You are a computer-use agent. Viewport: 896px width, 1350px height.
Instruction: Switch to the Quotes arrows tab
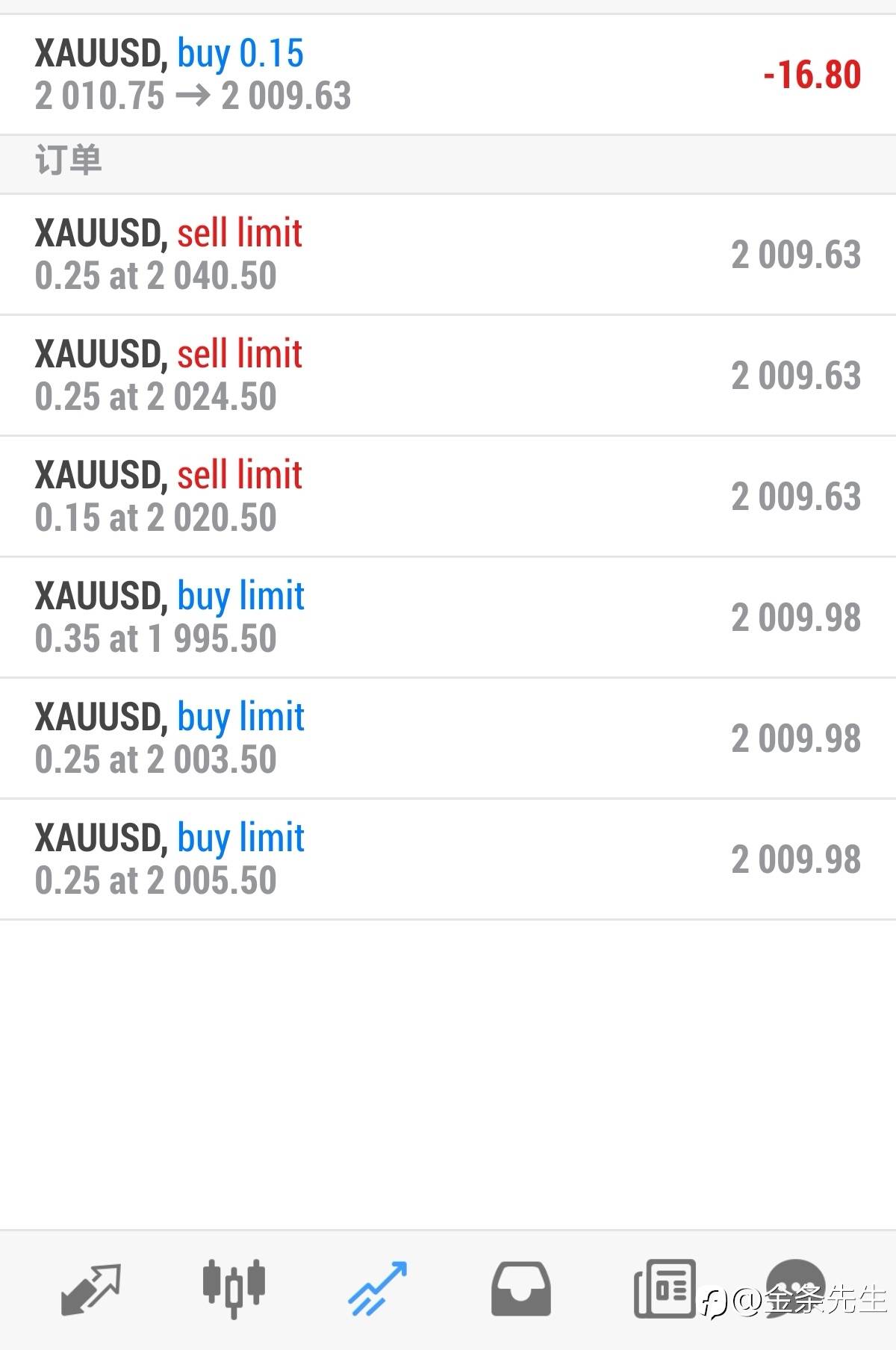click(x=90, y=1289)
